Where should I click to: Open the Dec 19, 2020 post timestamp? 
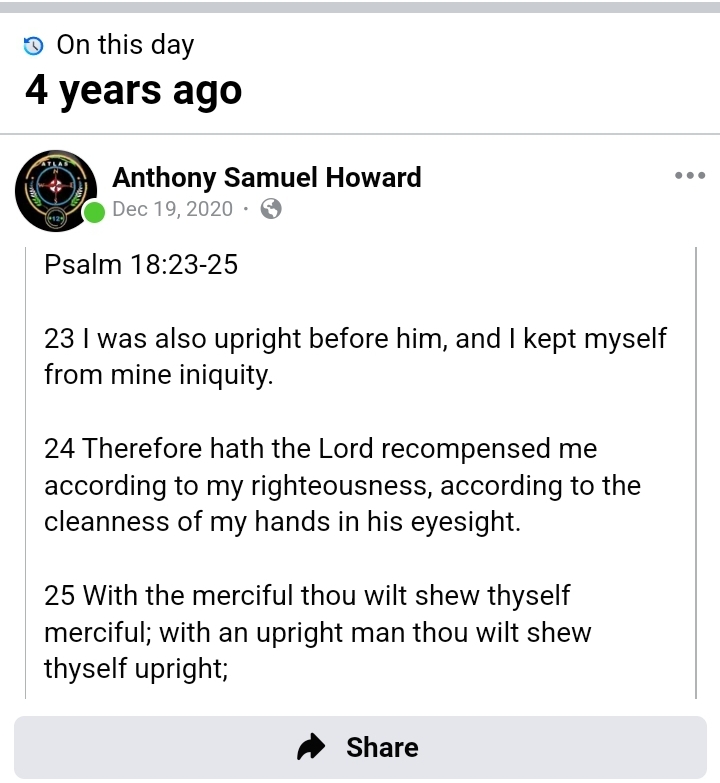point(173,209)
